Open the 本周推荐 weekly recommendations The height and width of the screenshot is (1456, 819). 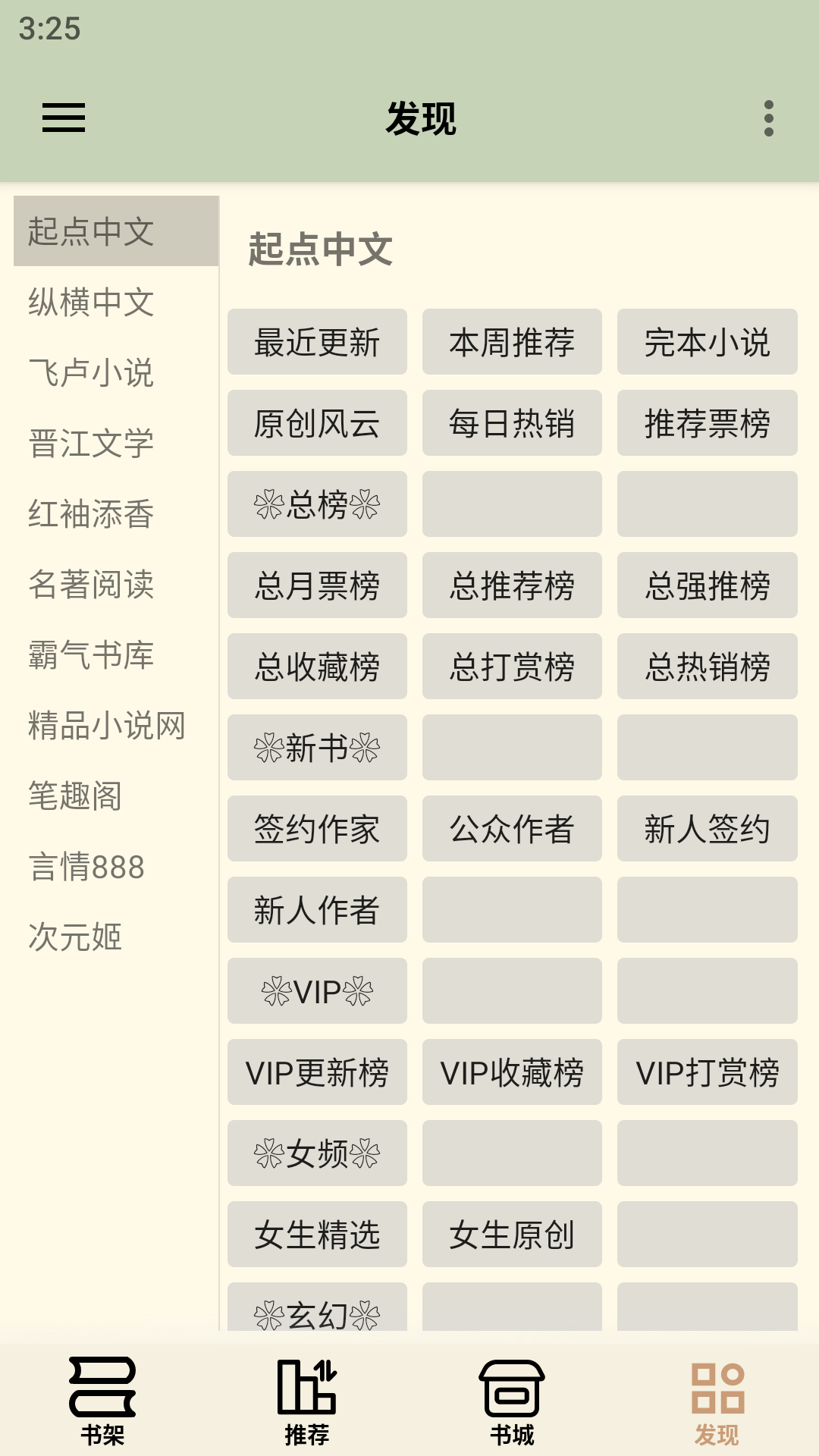coord(512,343)
